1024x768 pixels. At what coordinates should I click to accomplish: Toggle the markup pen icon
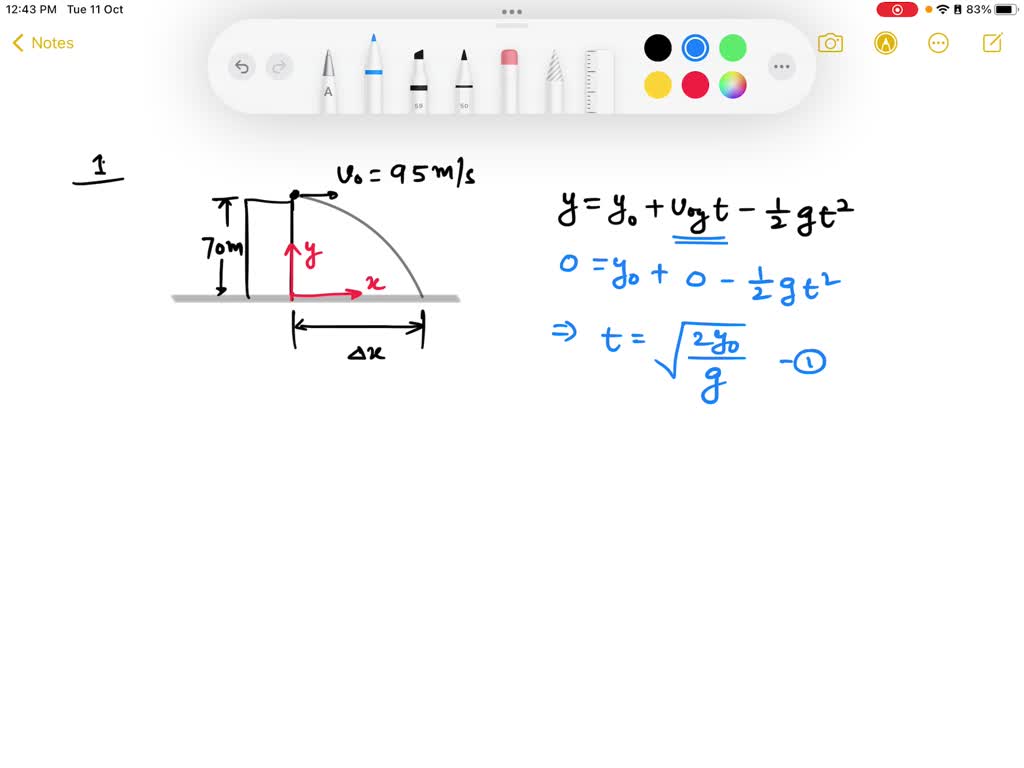(x=884, y=43)
